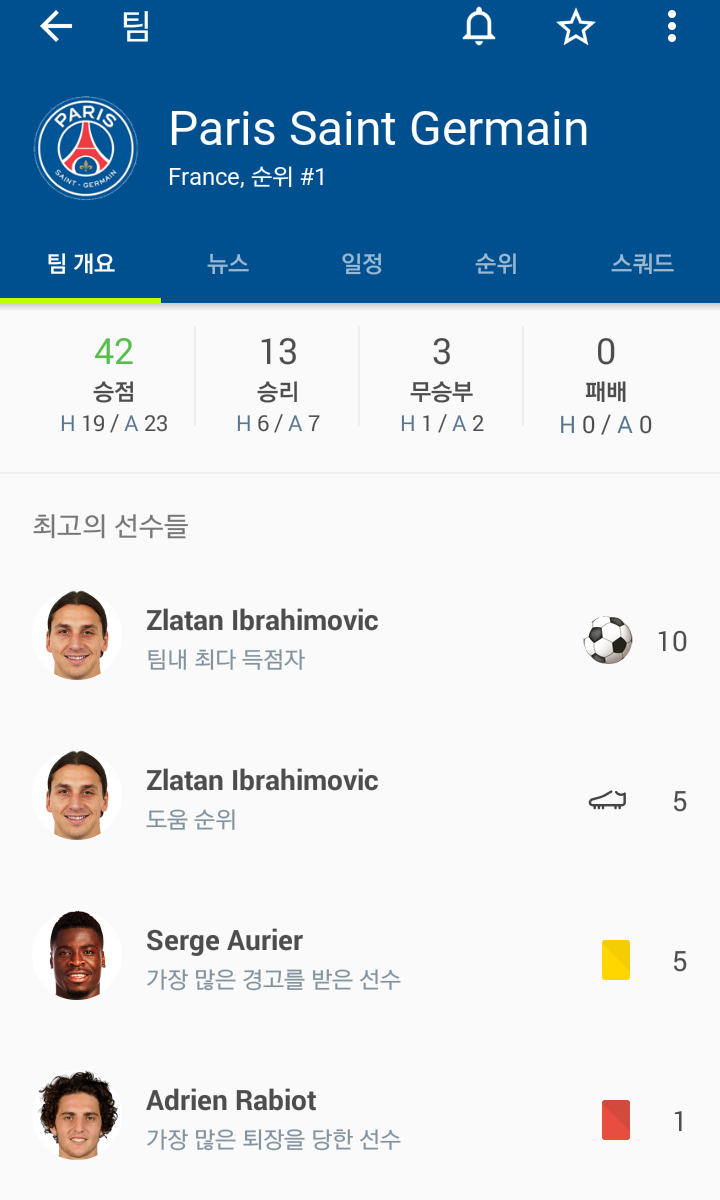This screenshot has height=1200, width=720.
Task: Select the 팀 개요 tab
Action: coord(81,264)
